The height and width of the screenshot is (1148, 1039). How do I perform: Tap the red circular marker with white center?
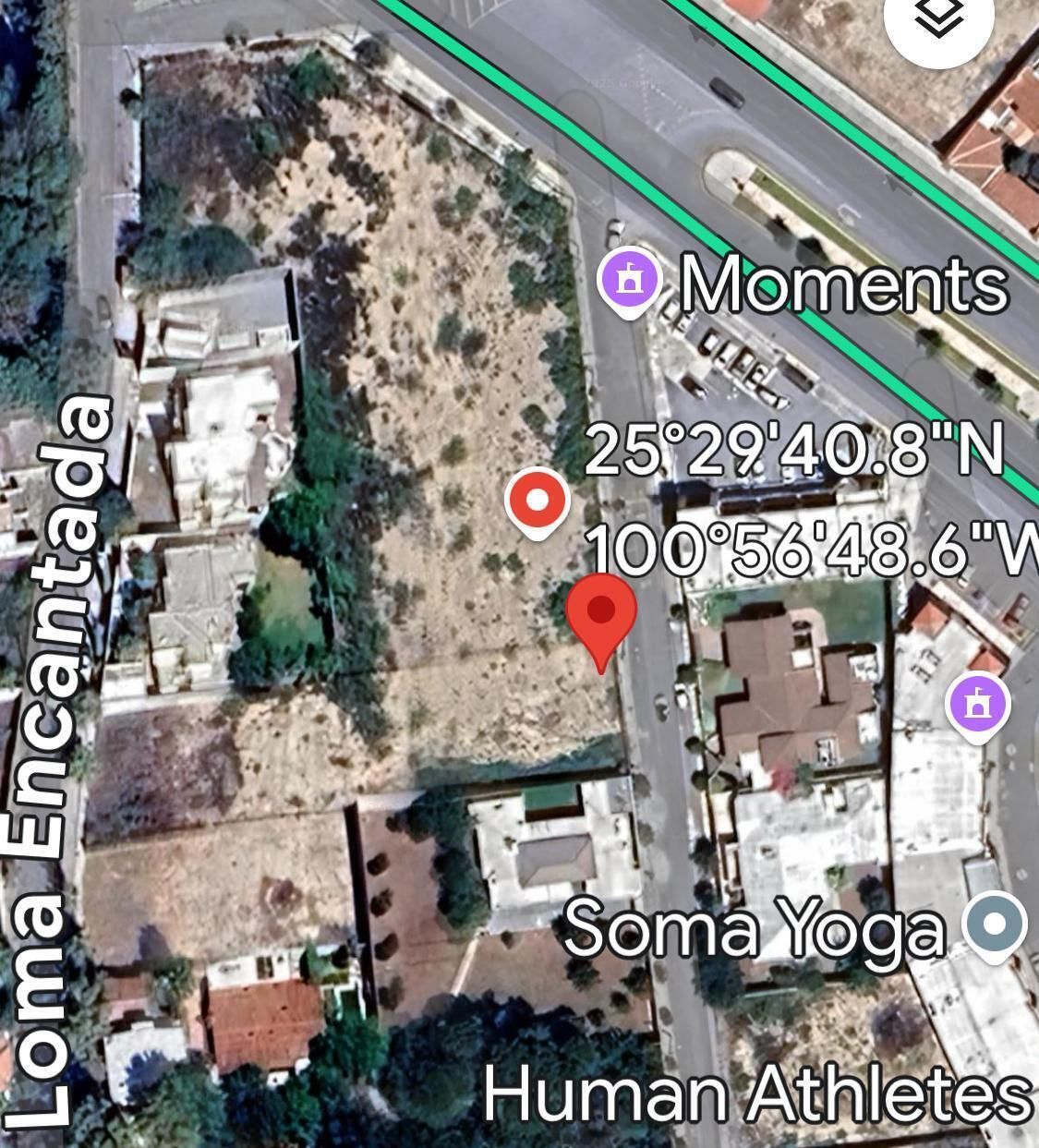pyautogui.click(x=538, y=501)
